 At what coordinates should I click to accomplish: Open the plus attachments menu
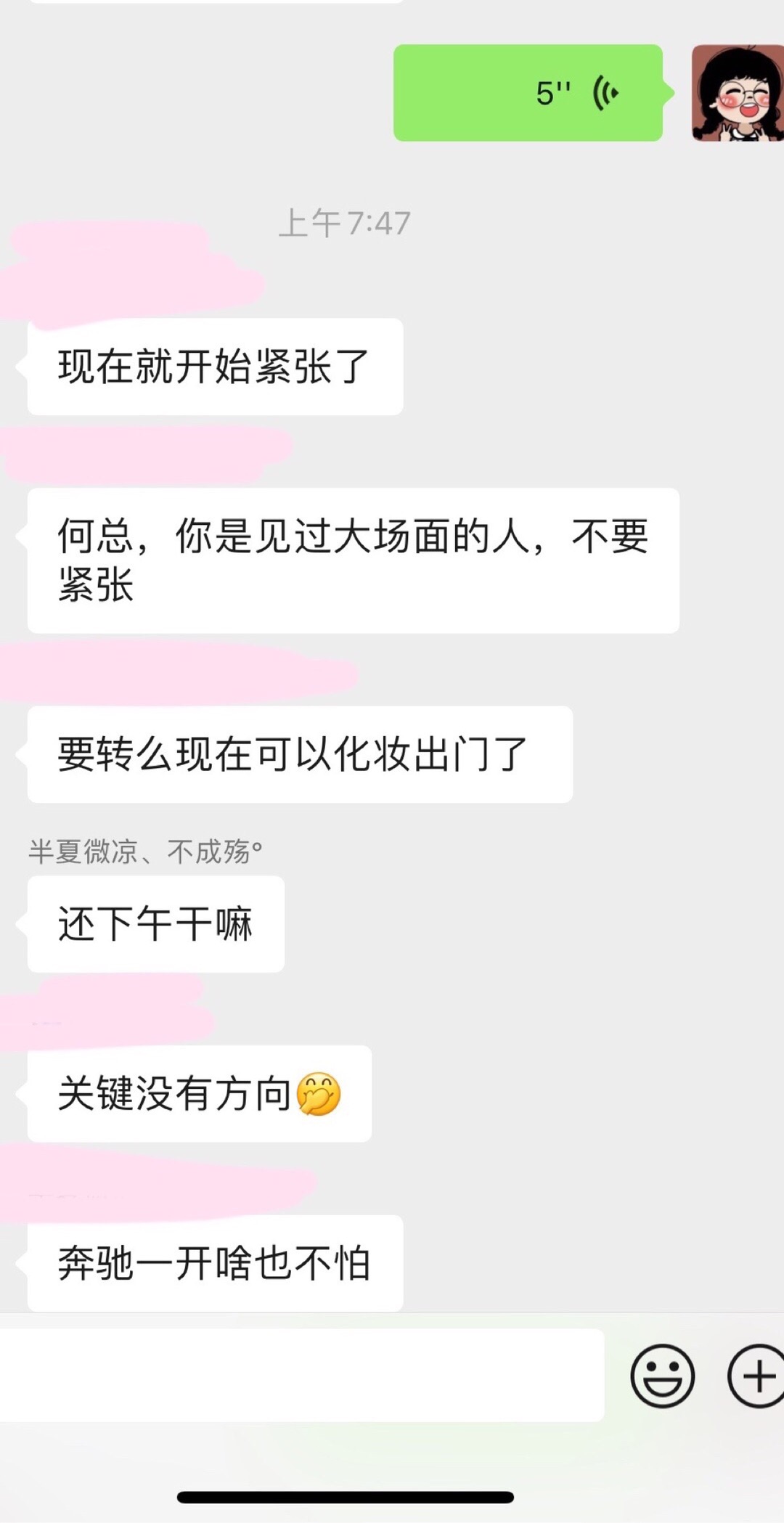(x=756, y=1376)
